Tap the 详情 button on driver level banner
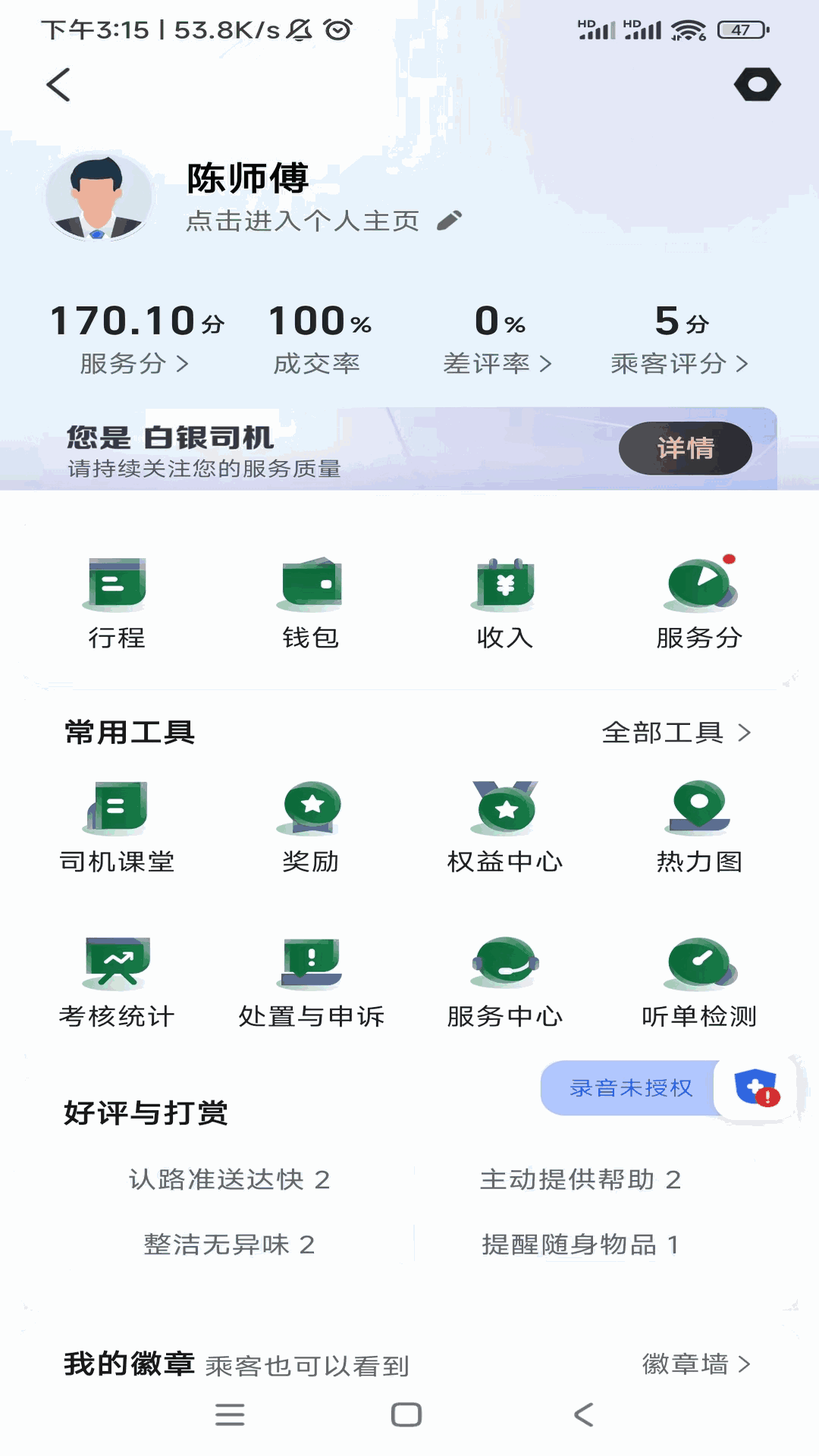The width and height of the screenshot is (819, 1456). coord(685,448)
